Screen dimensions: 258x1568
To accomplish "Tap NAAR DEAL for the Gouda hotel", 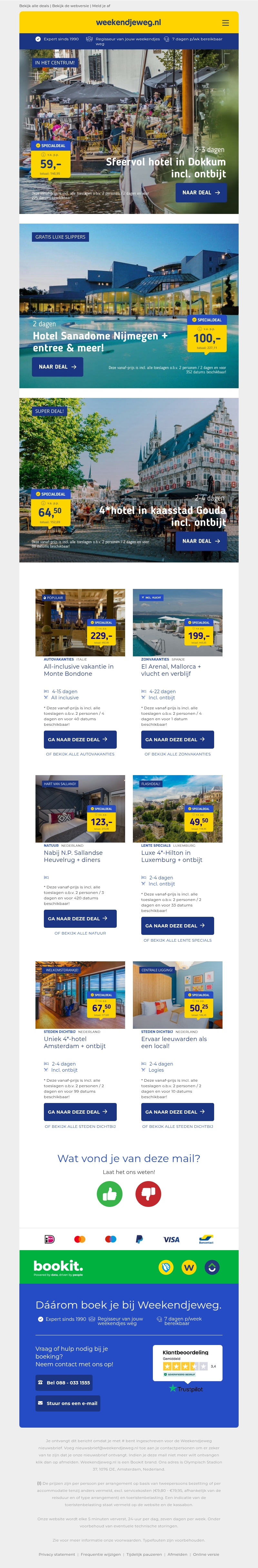I will click(x=202, y=541).
